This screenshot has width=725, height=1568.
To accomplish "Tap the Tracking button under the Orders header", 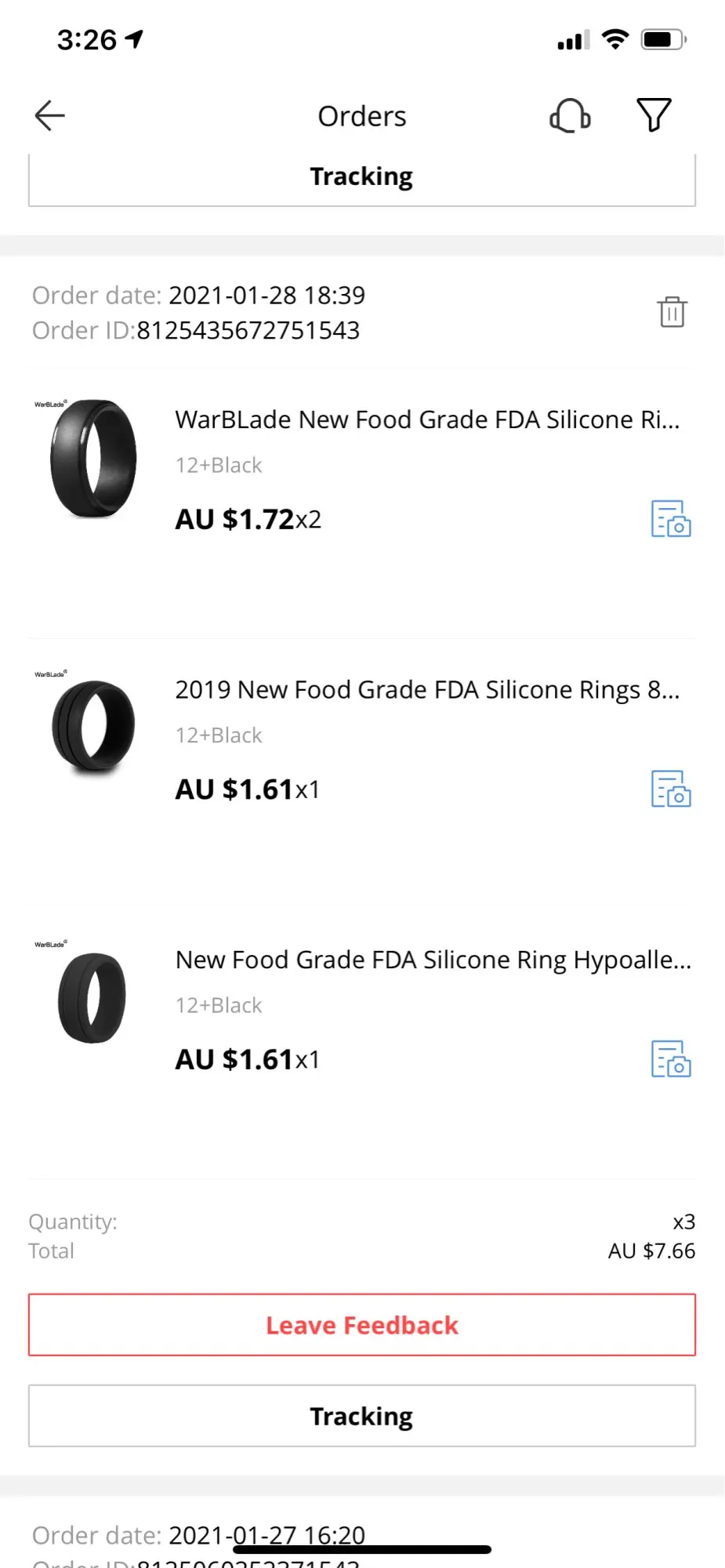I will click(x=362, y=179).
